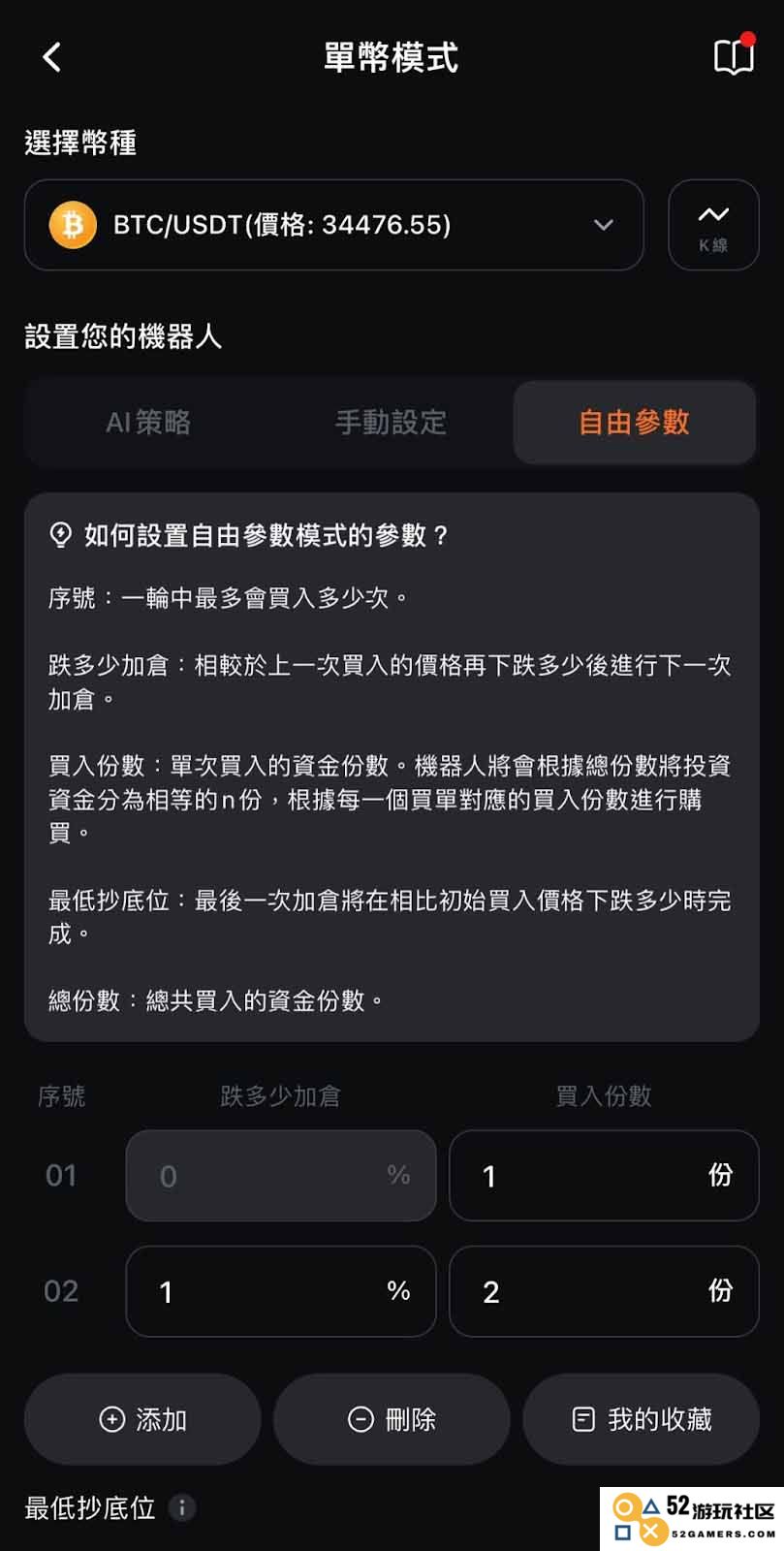Edit row 02 買入份數 field
Viewport: 784px width, 1551px height.
pyautogui.click(x=604, y=1291)
